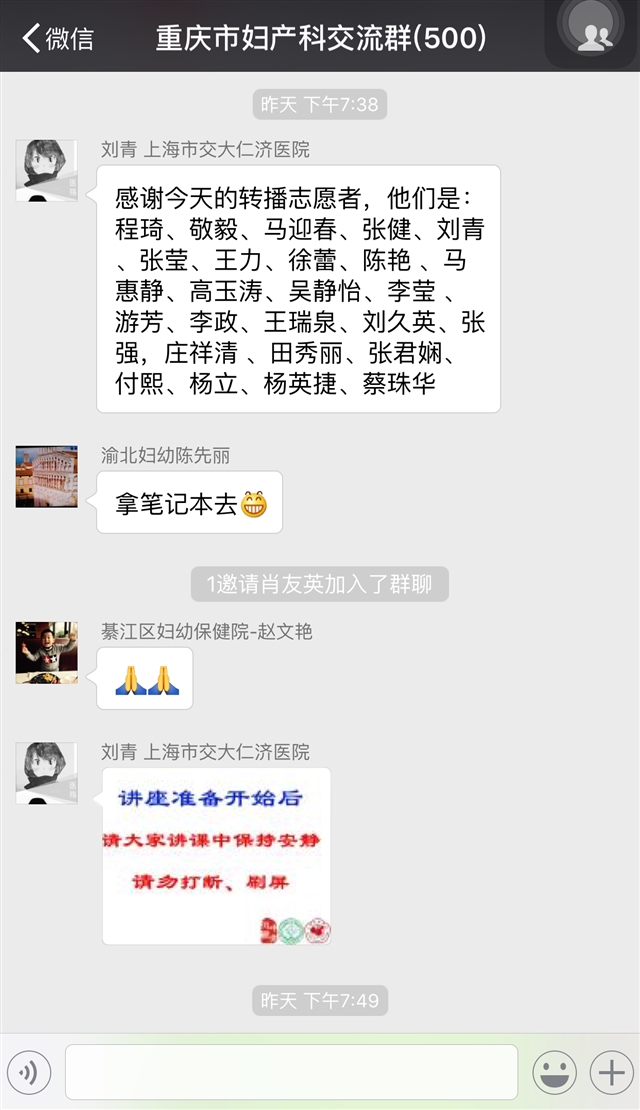The height and width of the screenshot is (1110, 640).
Task: View 渝北妇幼陈先丽's profile avatar
Action: 46,477
